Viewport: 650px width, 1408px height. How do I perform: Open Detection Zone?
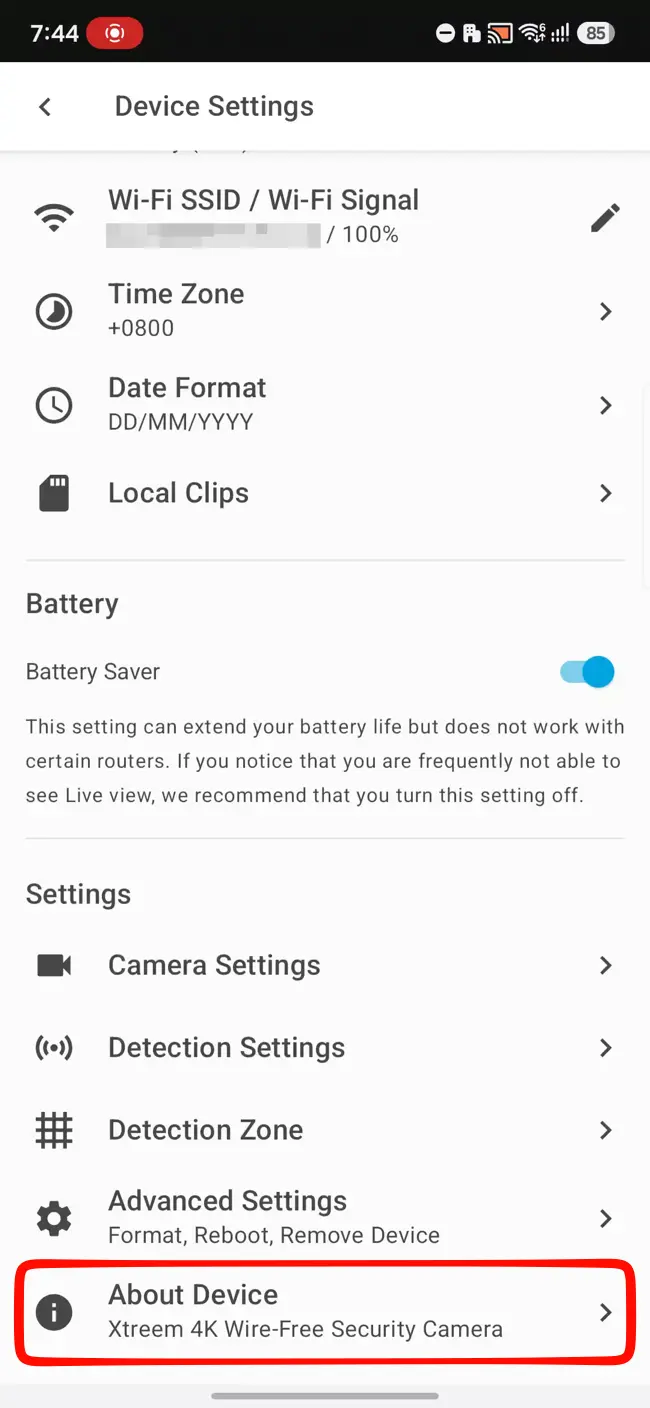pyautogui.click(x=325, y=1130)
